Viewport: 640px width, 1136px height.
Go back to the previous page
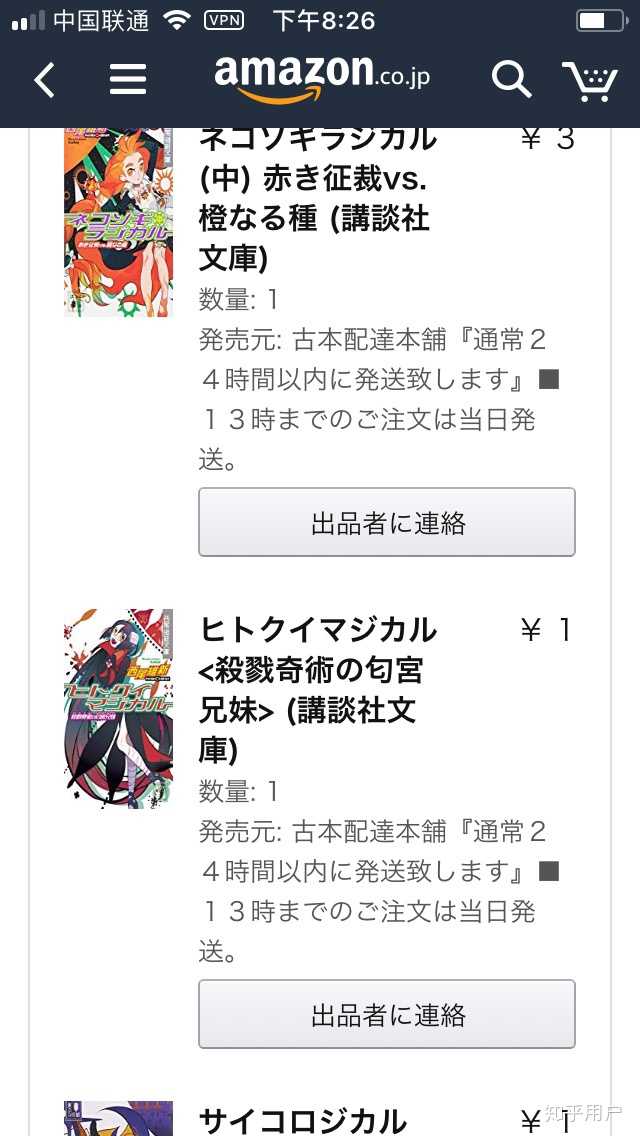point(44,79)
